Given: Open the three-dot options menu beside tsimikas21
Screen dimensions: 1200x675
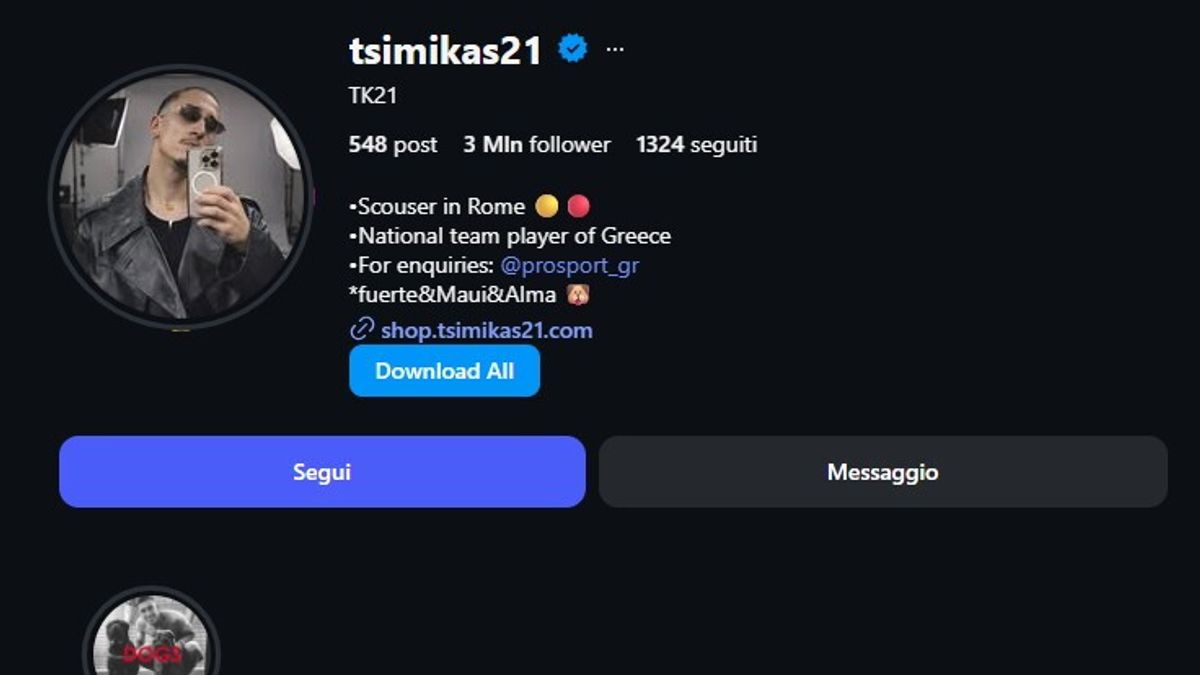Looking at the screenshot, I should pyautogui.click(x=615, y=49).
